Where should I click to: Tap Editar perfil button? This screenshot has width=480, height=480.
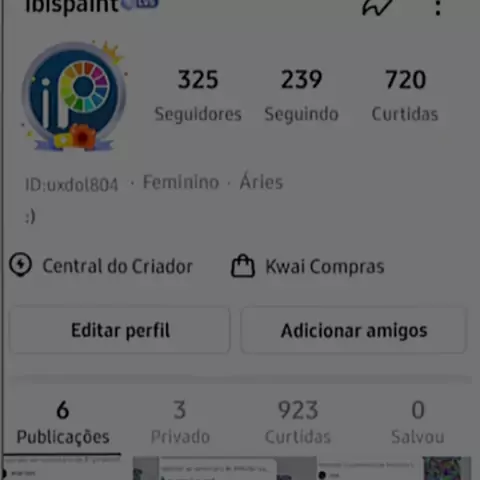[120, 330]
